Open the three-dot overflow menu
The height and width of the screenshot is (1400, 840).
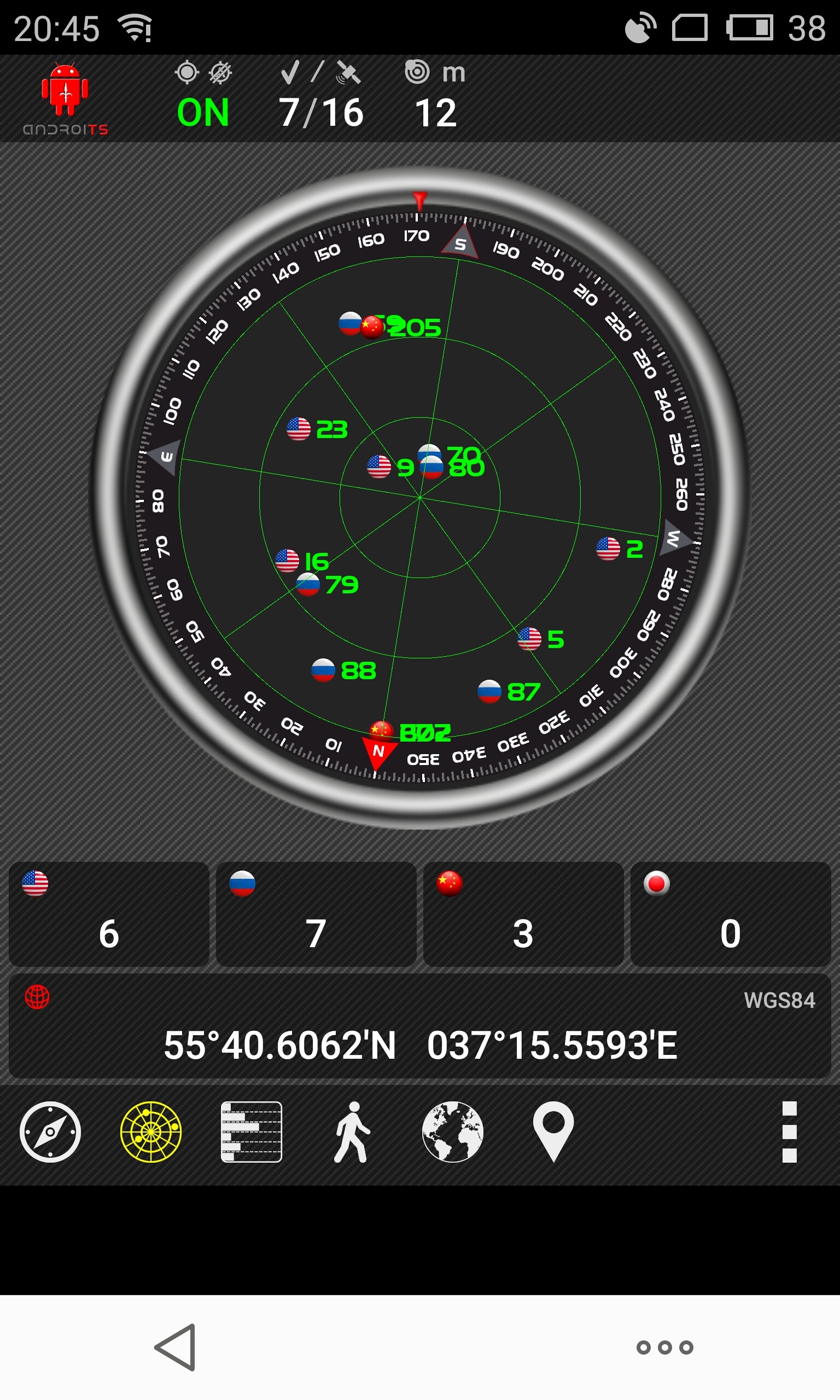click(x=790, y=1132)
